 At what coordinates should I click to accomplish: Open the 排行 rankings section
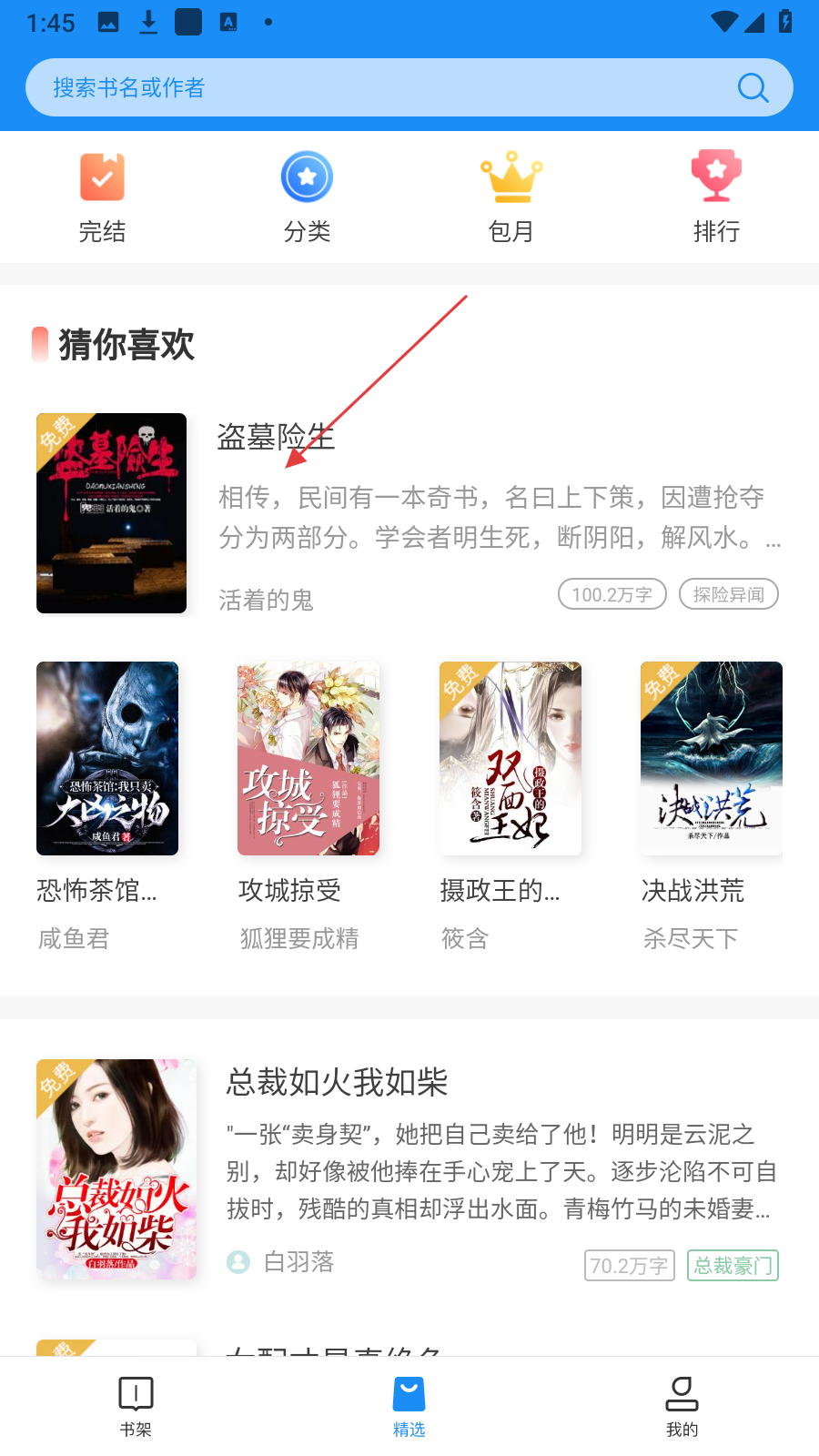pyautogui.click(x=716, y=197)
